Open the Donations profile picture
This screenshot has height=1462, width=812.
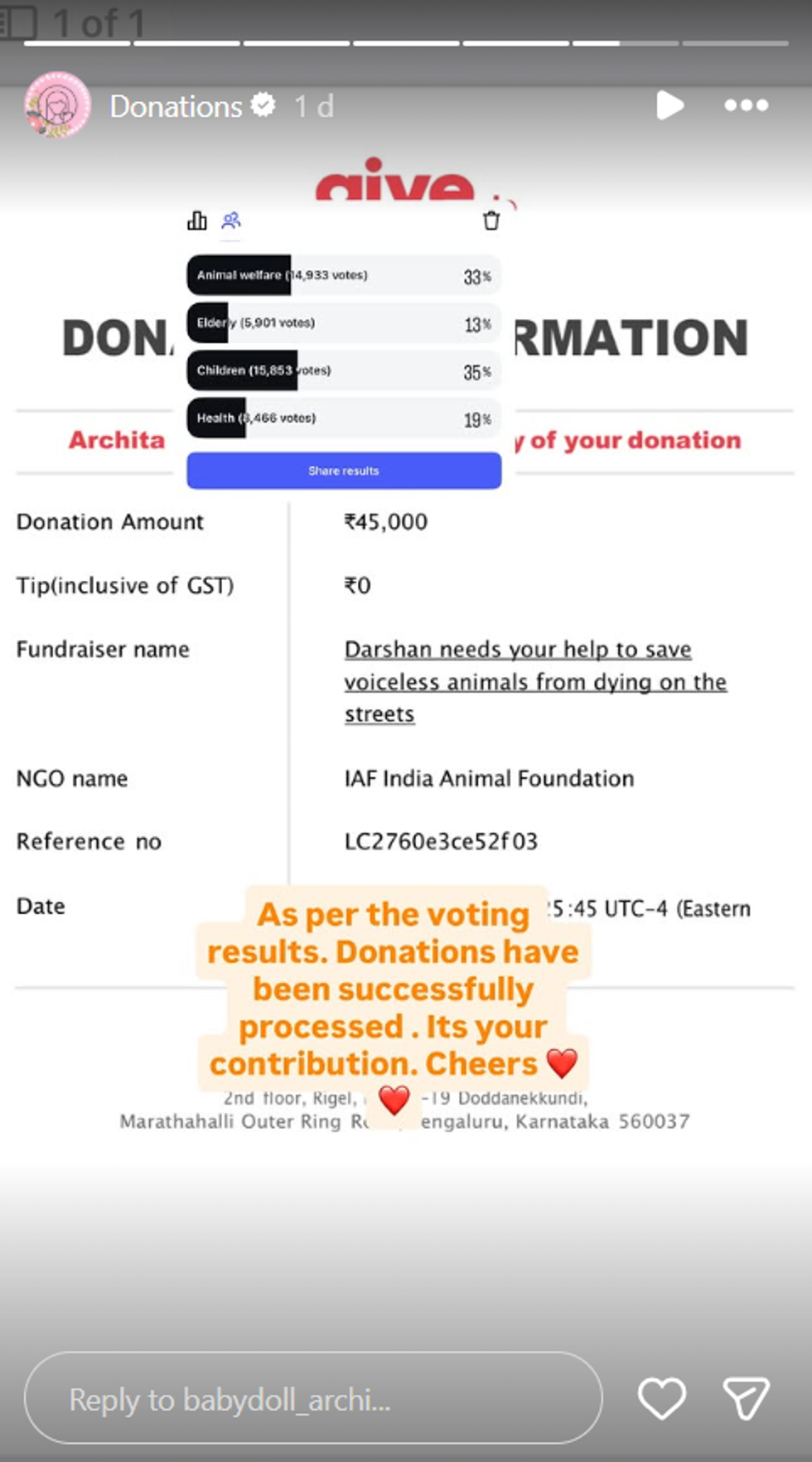57,105
